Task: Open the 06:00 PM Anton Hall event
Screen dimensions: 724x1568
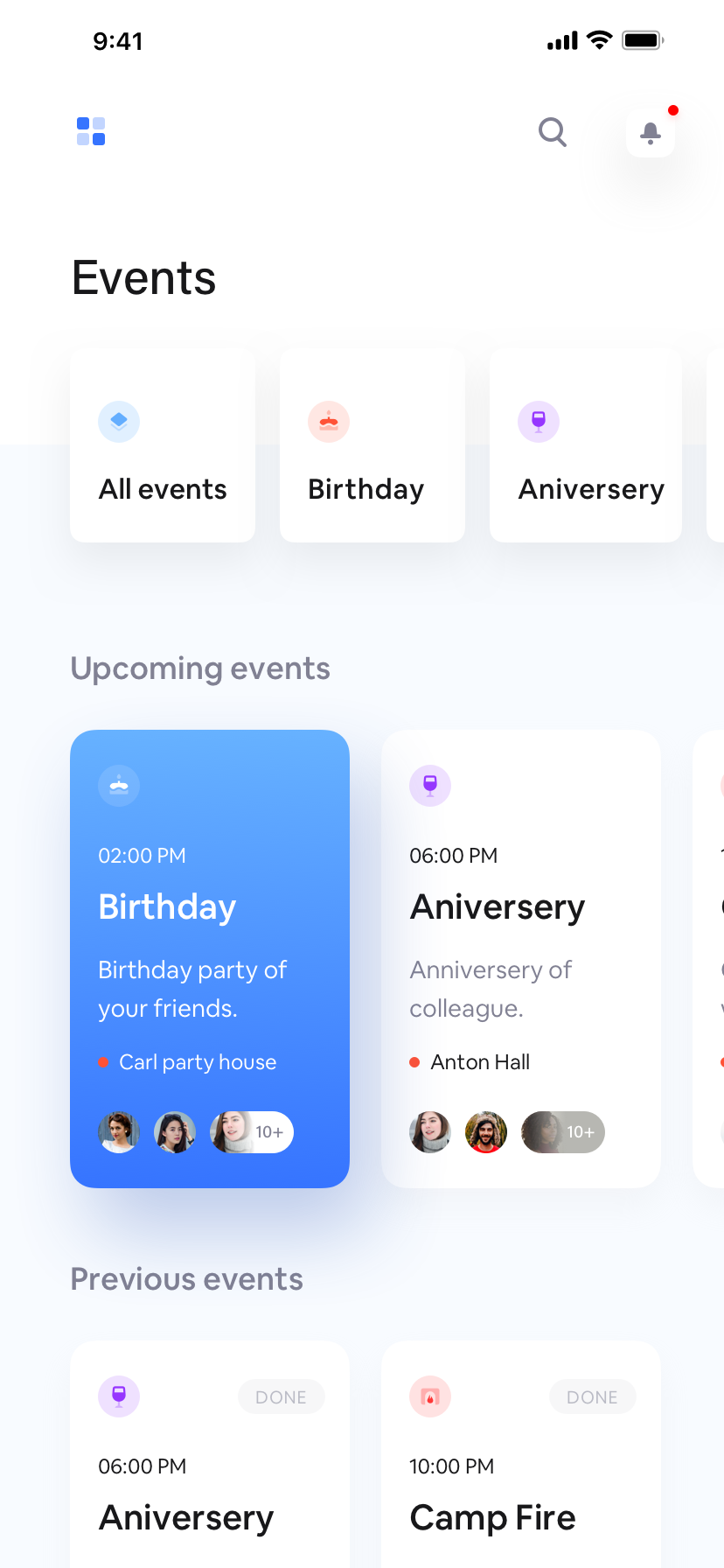Action: pyautogui.click(x=521, y=959)
